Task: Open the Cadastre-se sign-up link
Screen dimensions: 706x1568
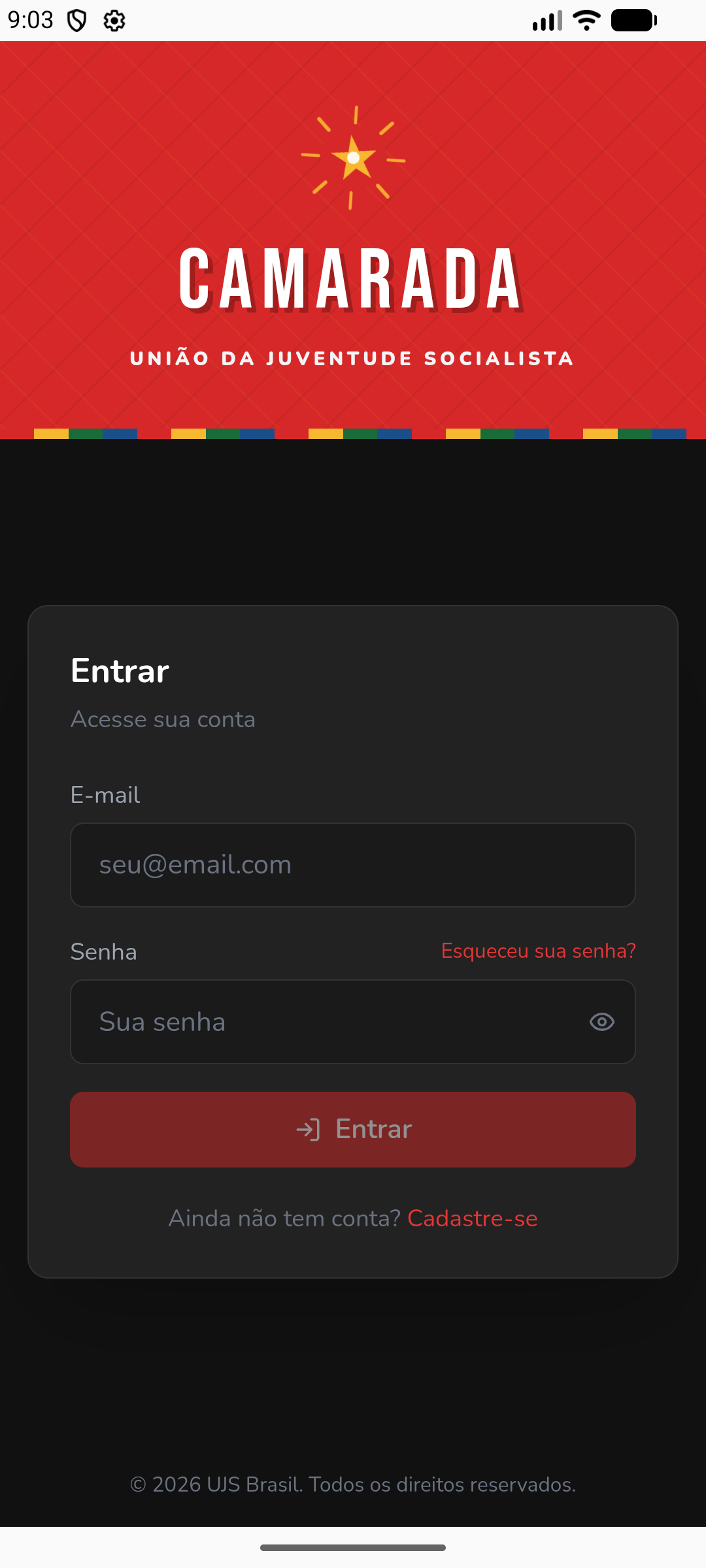Action: (473, 1218)
